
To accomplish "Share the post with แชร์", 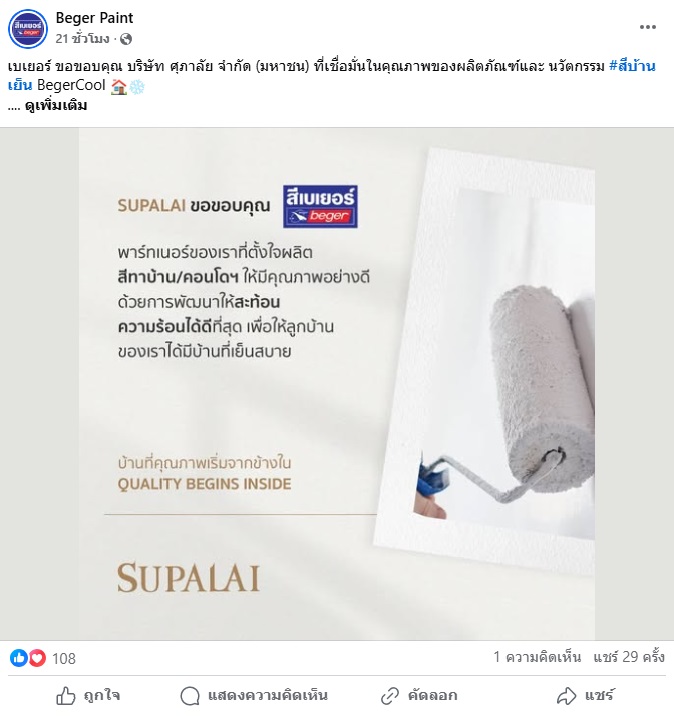I will pos(586,695).
